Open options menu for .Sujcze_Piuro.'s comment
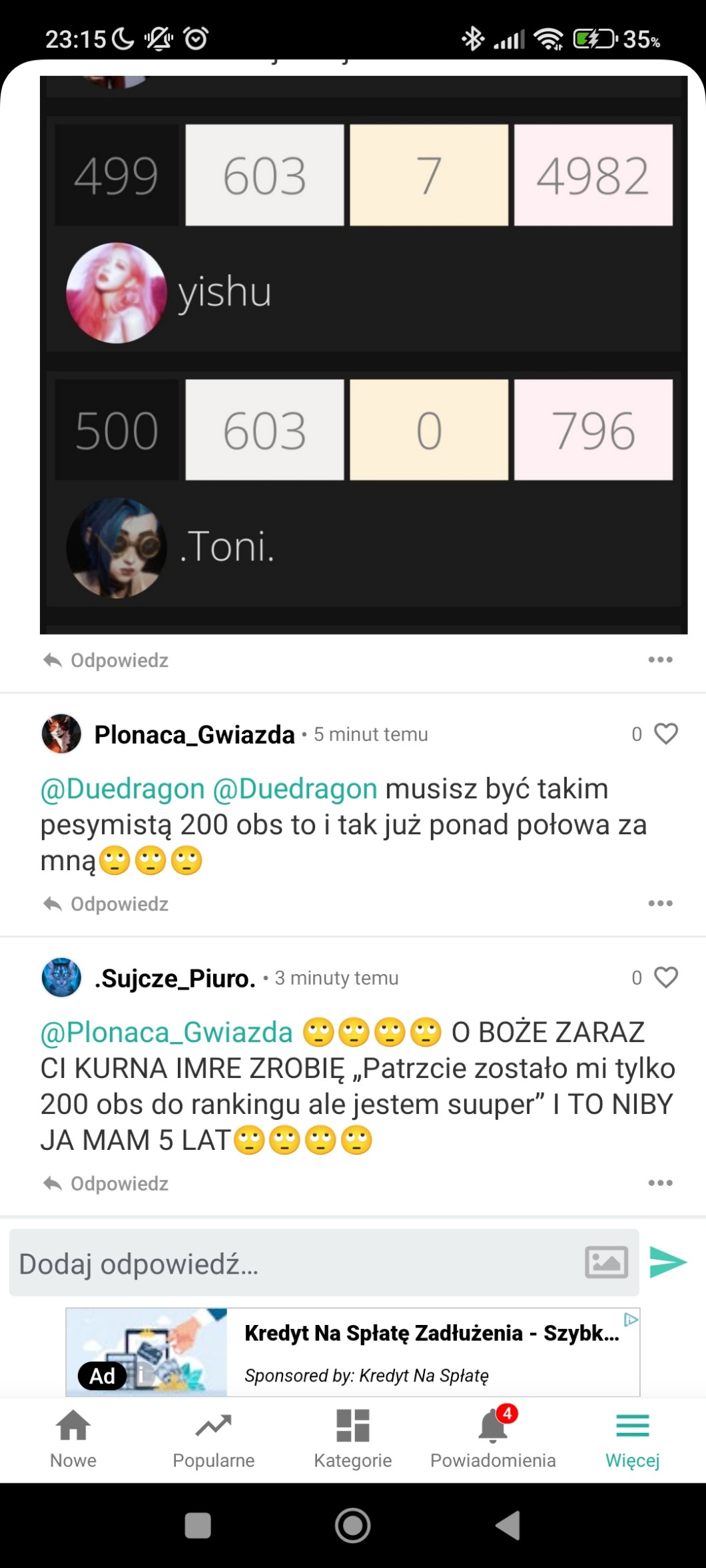Viewport: 706px width, 1568px height. click(x=660, y=1183)
